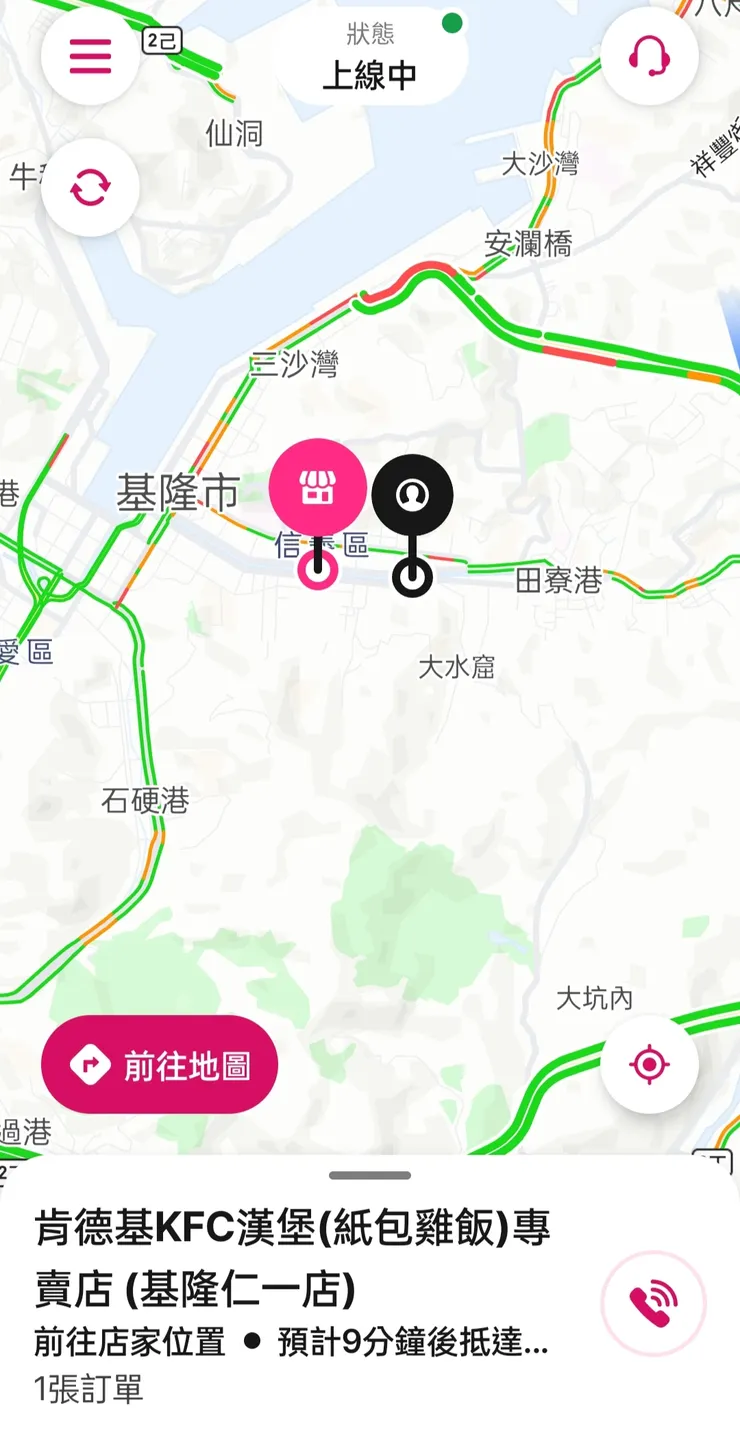Expand the bottom order sheet drag handle
Viewport: 740px width, 1444px height.
click(370, 1174)
